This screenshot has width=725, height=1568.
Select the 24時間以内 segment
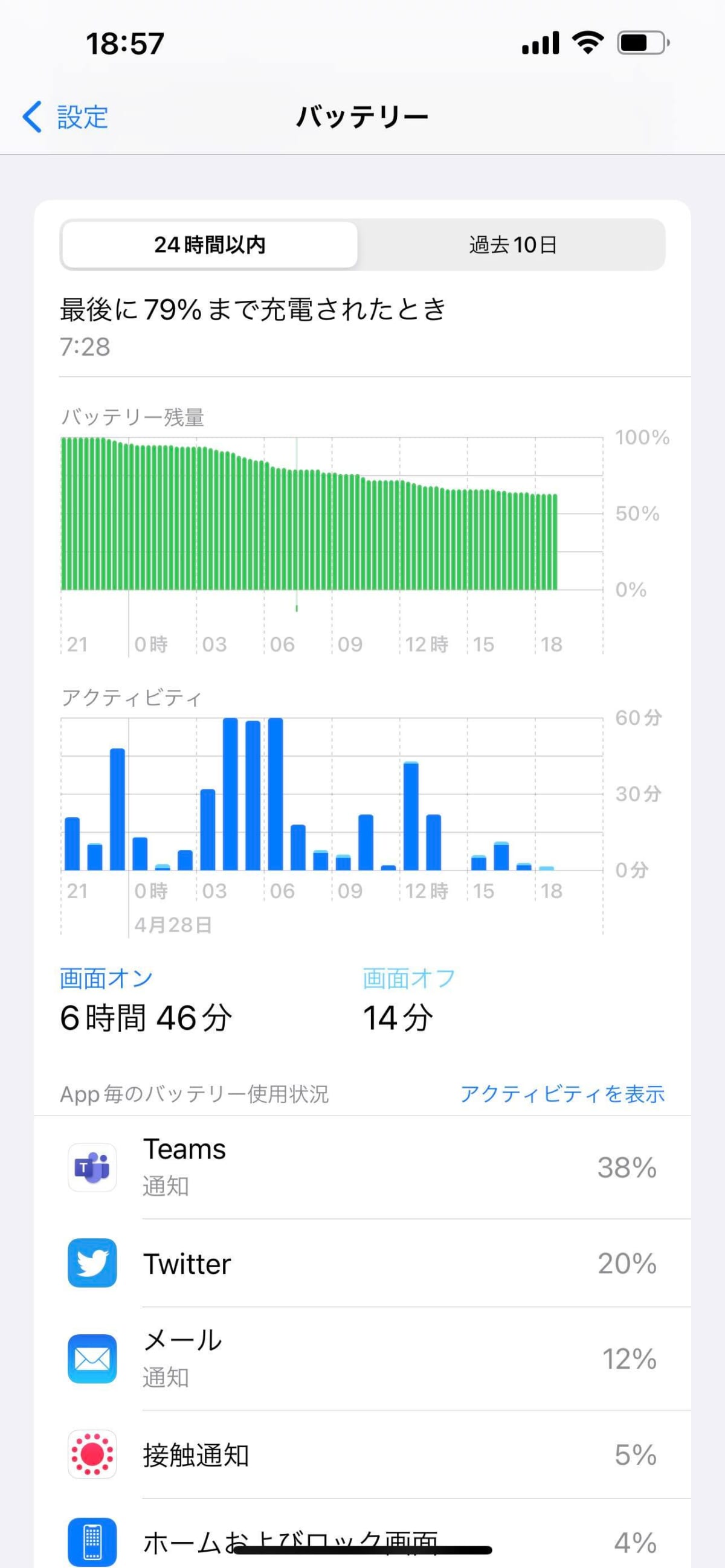pyautogui.click(x=210, y=245)
